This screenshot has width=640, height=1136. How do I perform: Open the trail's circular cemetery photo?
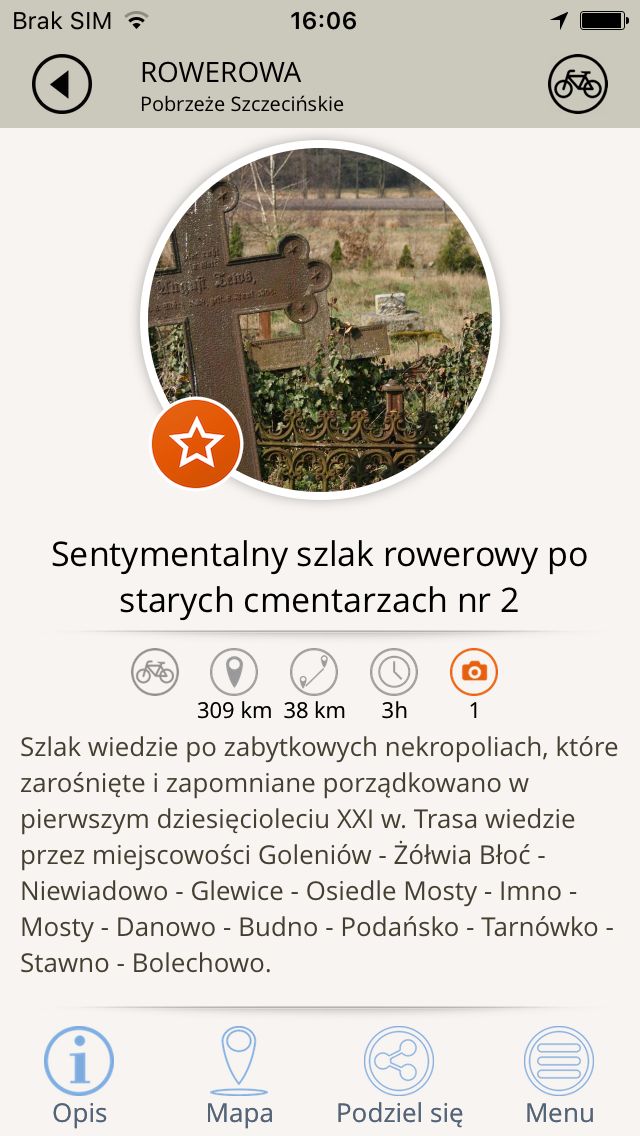pyautogui.click(x=320, y=320)
